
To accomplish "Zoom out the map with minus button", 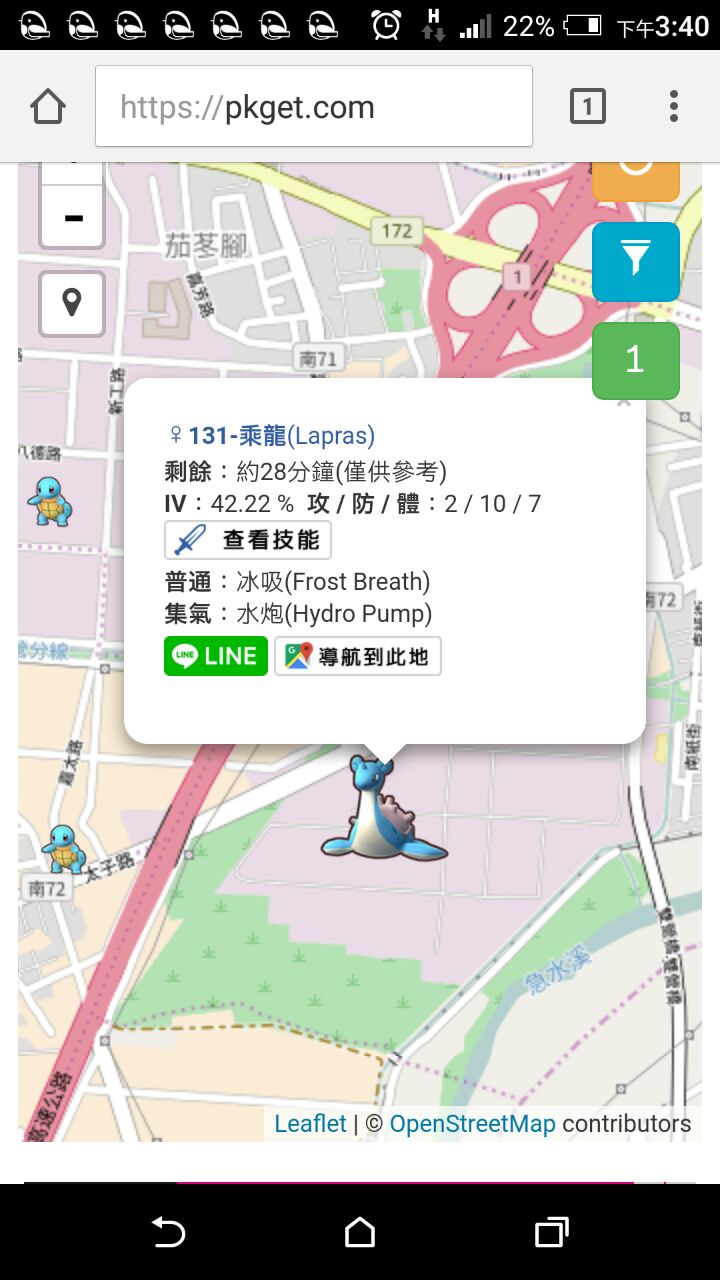I will pos(72,218).
